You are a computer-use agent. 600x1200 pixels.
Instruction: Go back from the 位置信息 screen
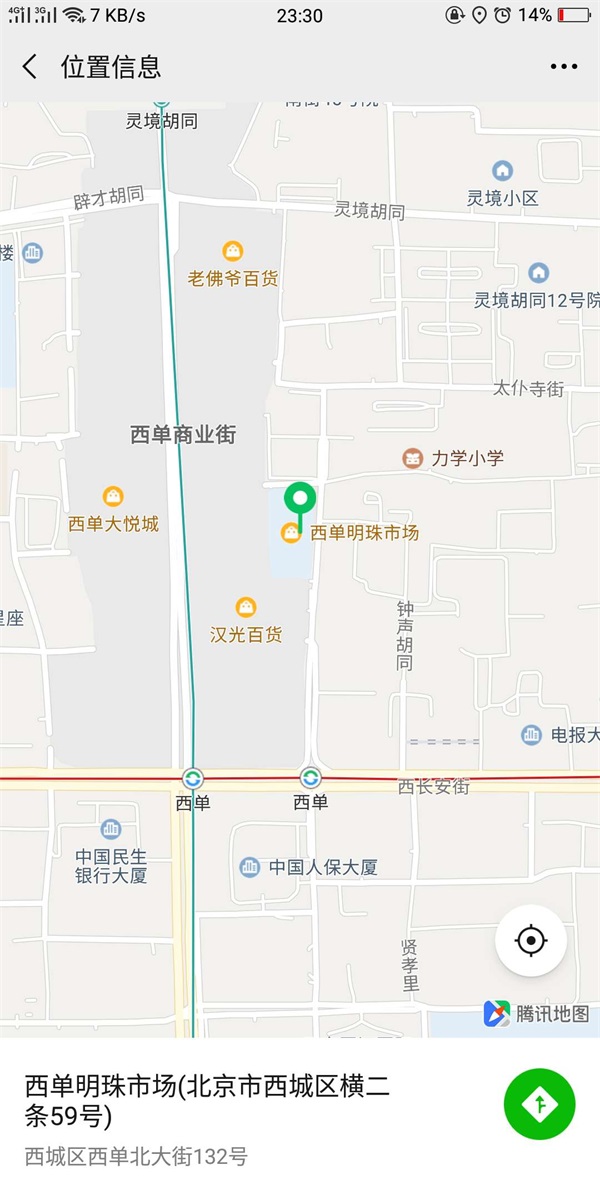coord(30,67)
